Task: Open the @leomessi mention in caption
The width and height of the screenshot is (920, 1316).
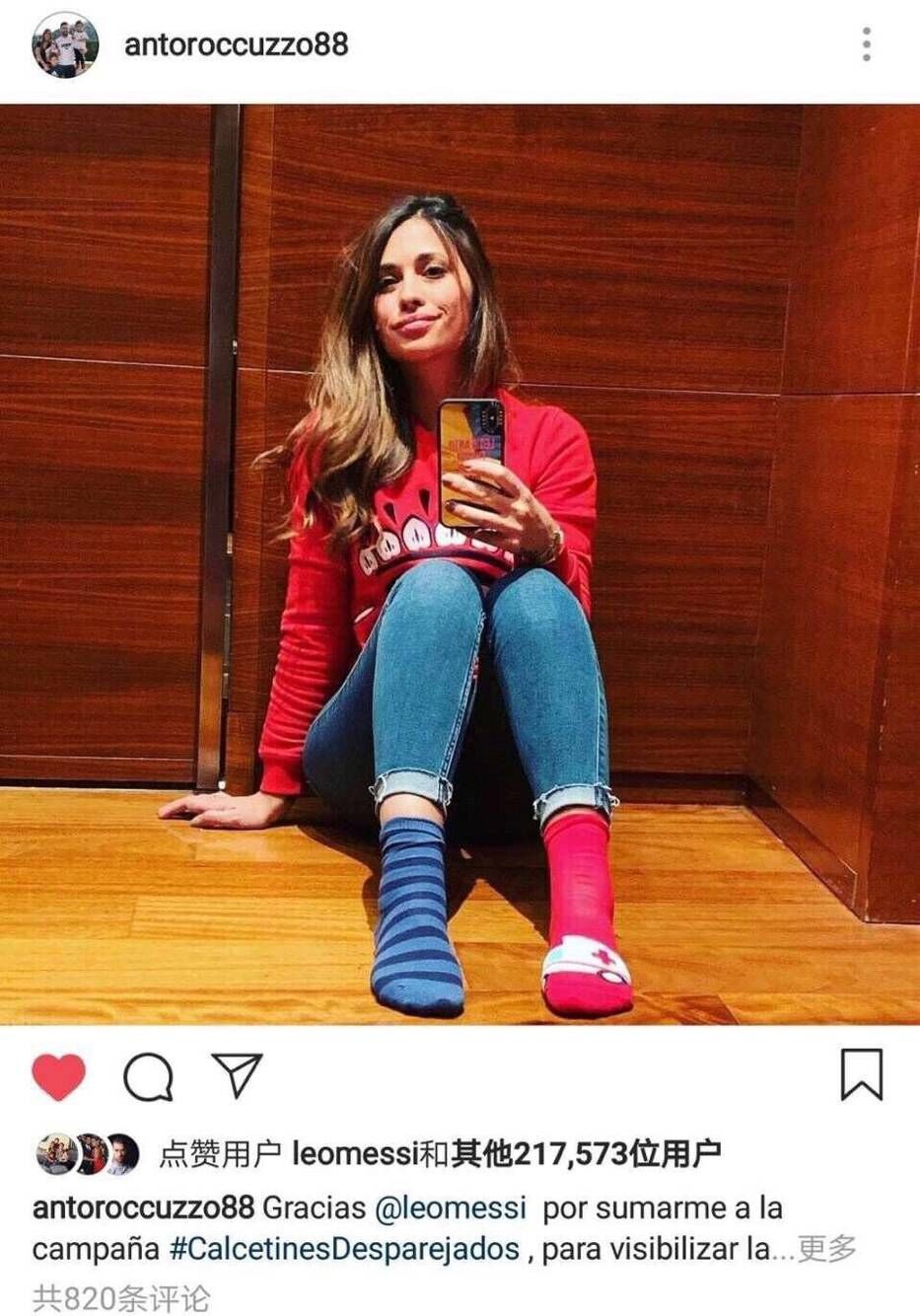Action: 451,1207
